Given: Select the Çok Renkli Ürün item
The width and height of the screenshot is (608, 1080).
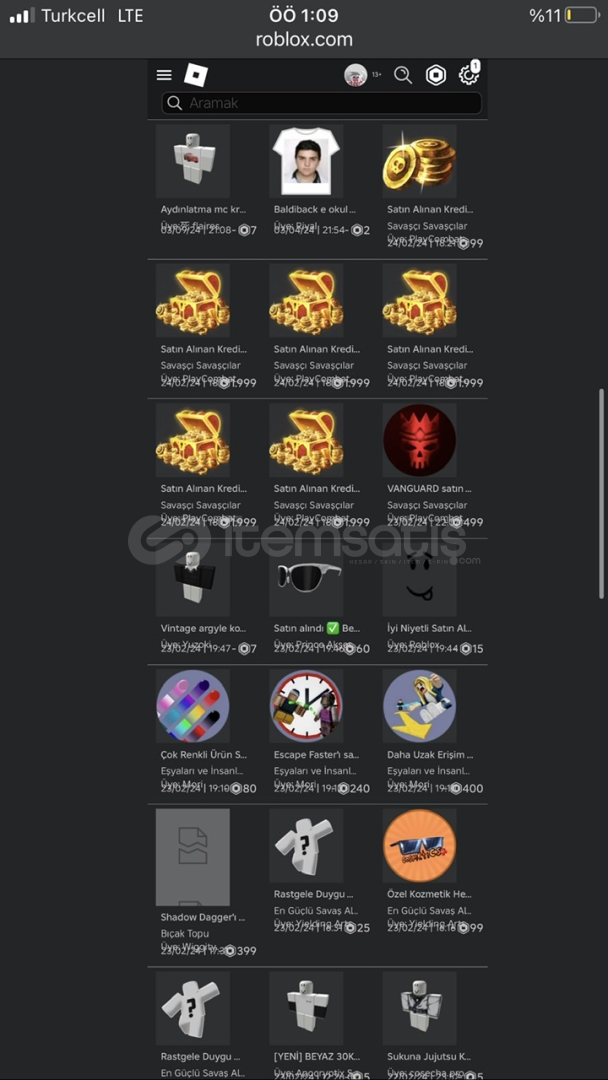Looking at the screenshot, I should pos(193,706).
